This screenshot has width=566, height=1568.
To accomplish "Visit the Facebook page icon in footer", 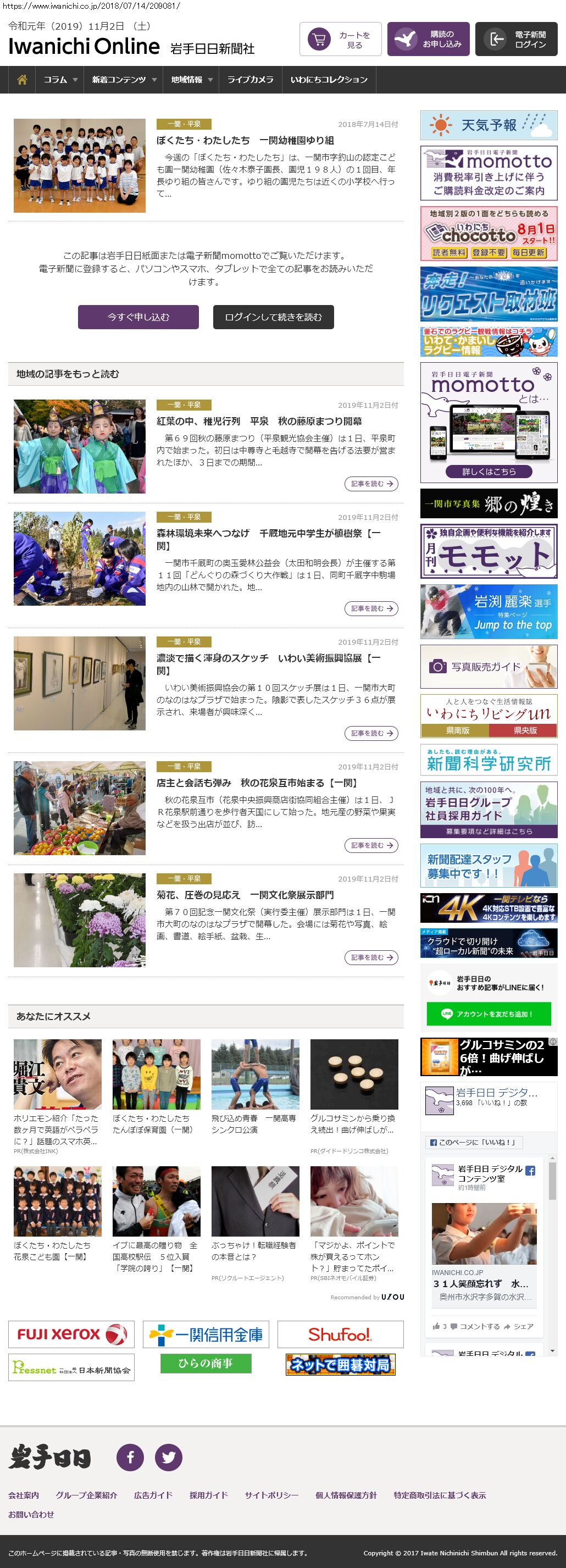I will pyautogui.click(x=130, y=1456).
